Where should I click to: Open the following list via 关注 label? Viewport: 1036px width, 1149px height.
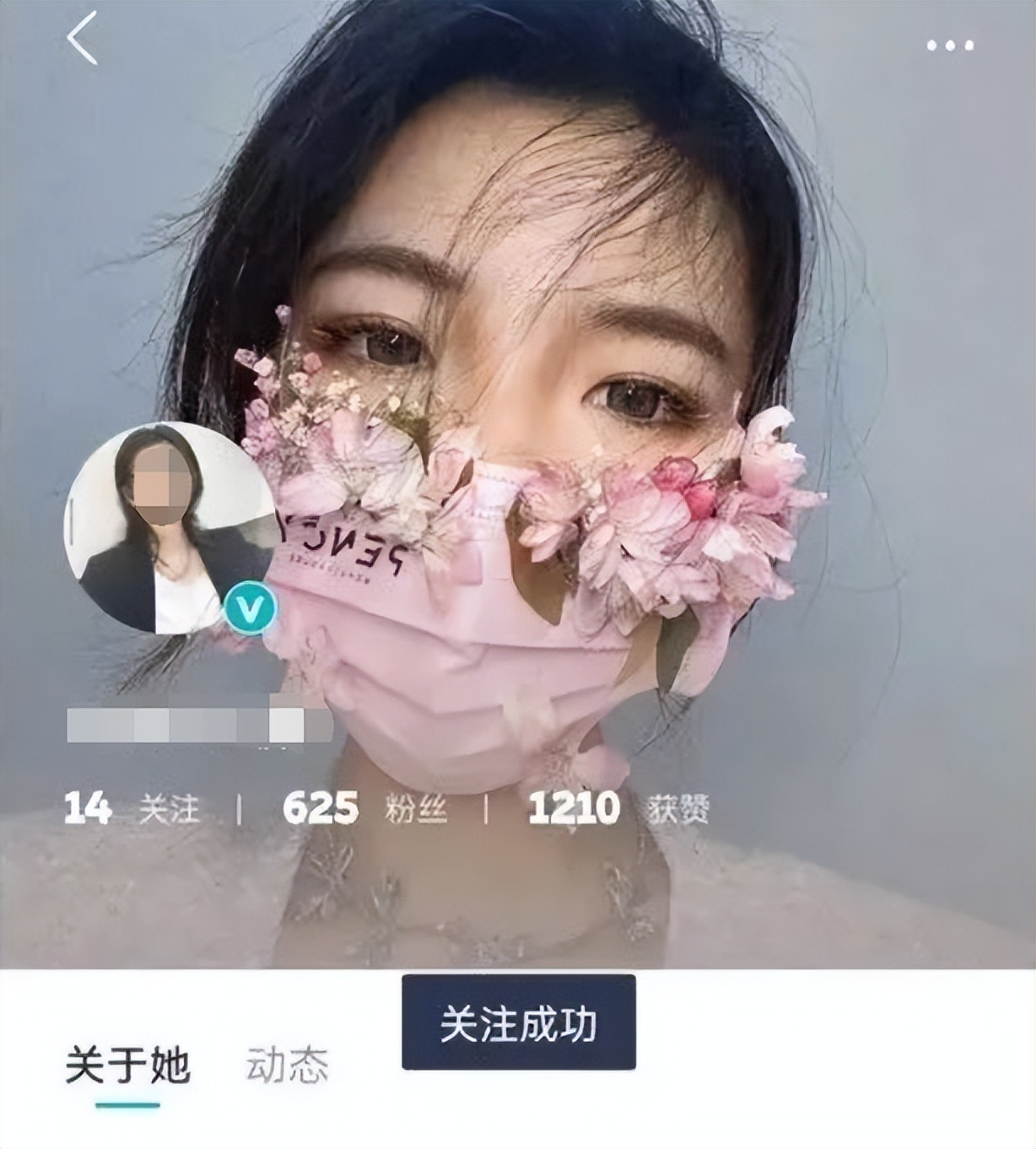click(170, 807)
